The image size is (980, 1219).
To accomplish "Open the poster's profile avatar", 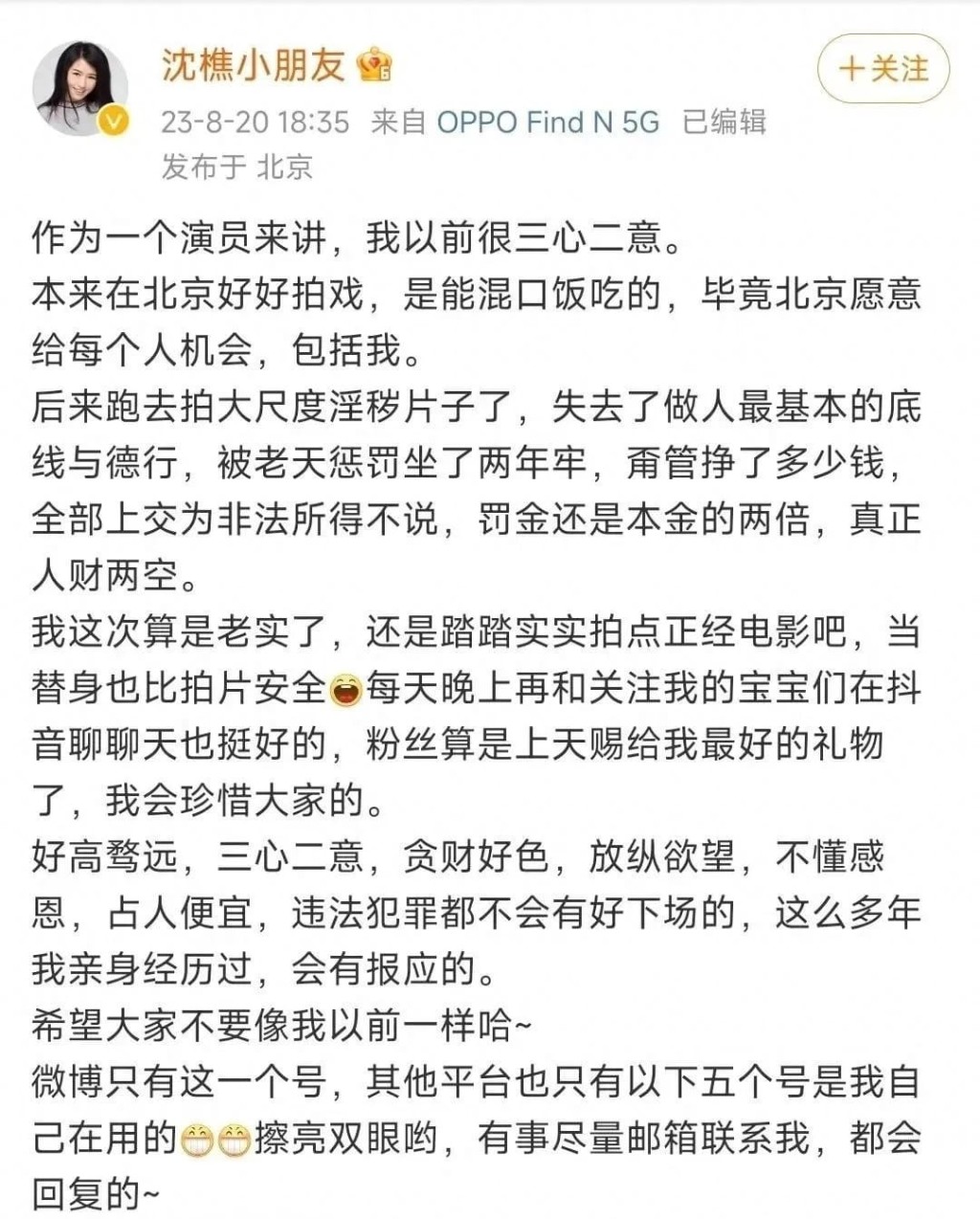I will pos(80,87).
